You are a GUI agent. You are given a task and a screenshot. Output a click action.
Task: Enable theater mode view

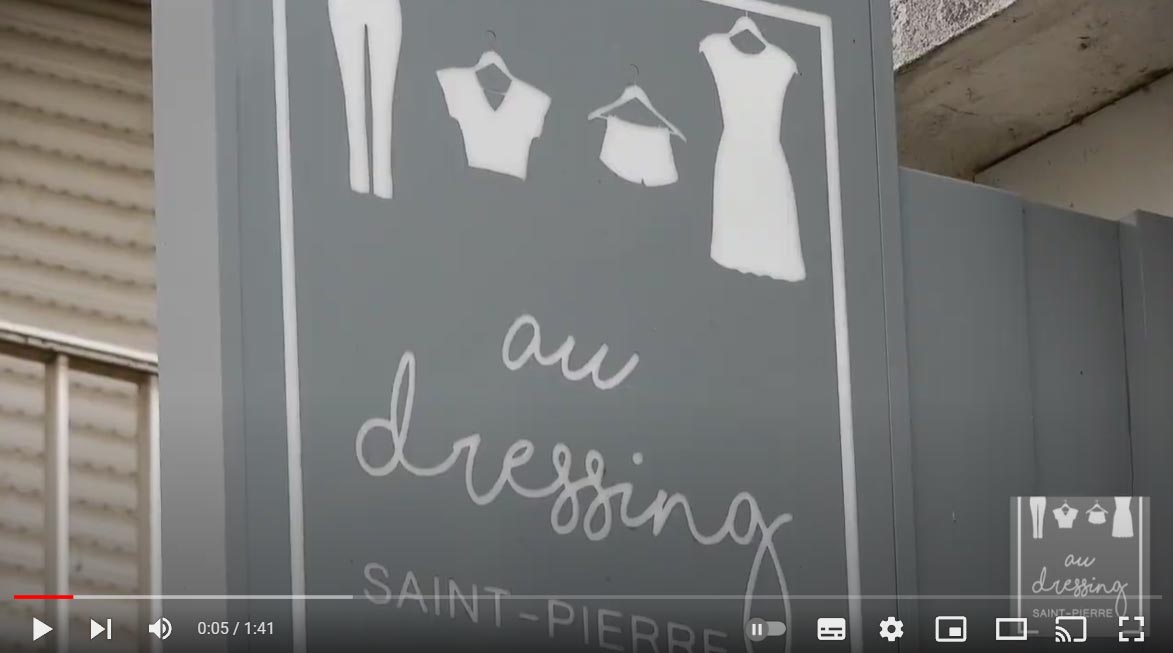[x=1011, y=629]
